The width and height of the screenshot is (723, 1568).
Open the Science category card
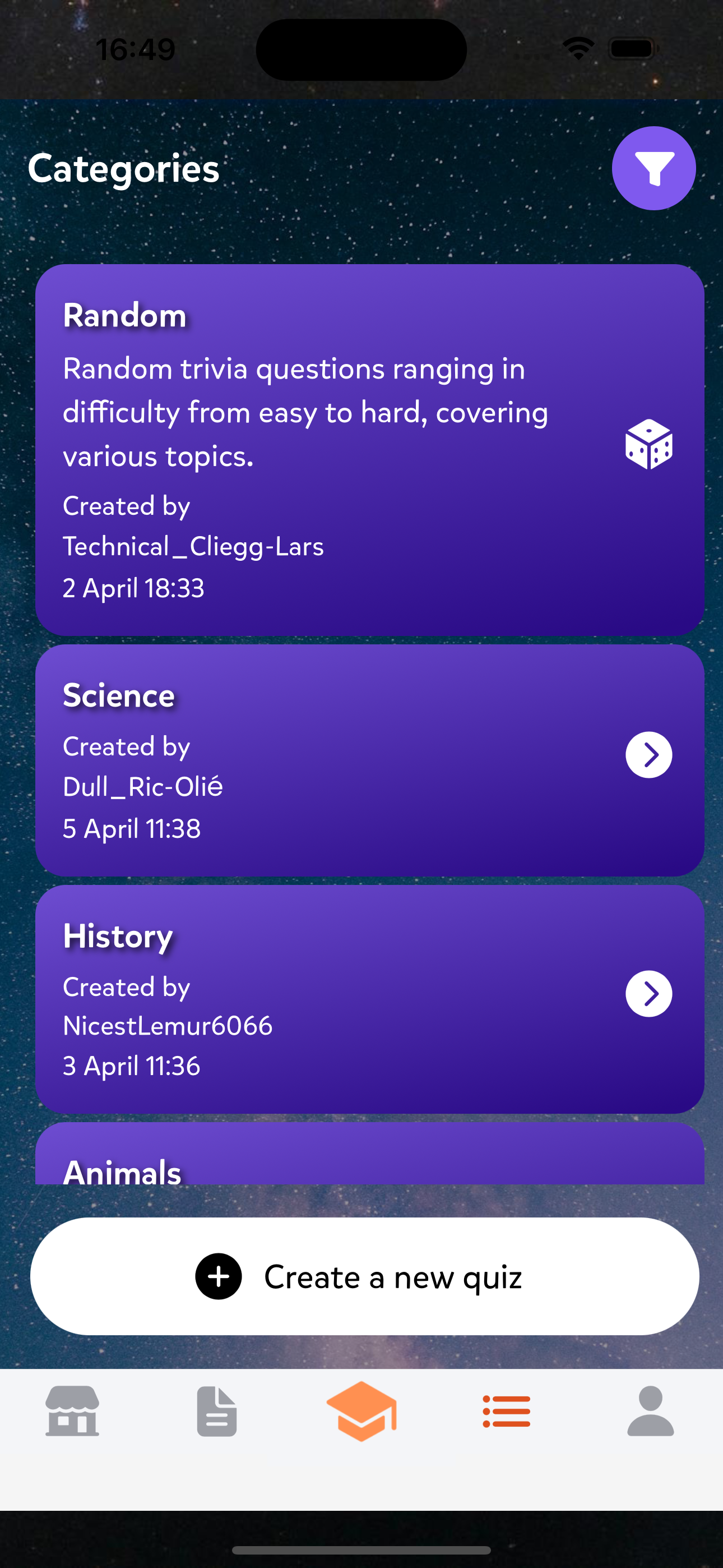point(369,760)
